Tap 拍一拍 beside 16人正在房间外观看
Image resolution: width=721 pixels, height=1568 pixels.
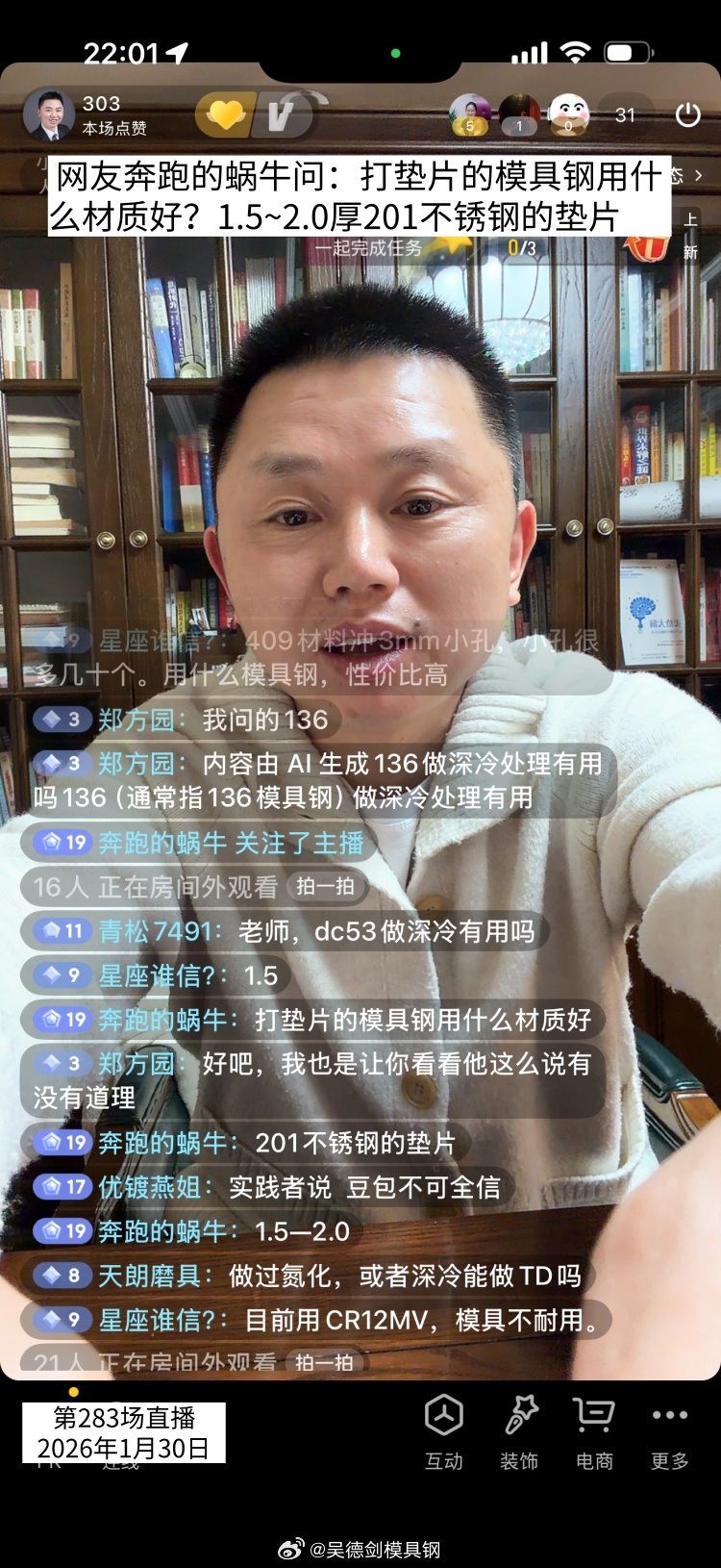325,886
